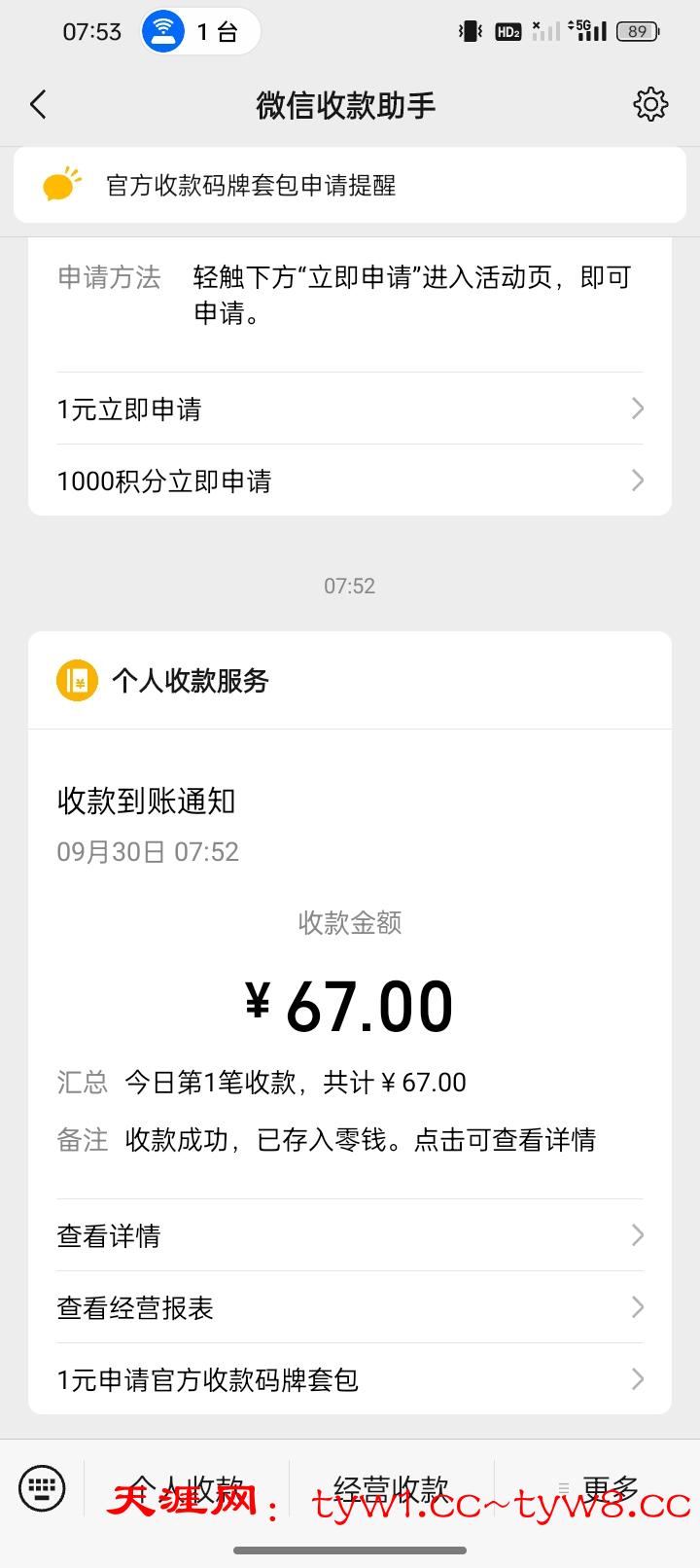Open 查看经营报表
Screen dimensions: 700x1568
350,1307
